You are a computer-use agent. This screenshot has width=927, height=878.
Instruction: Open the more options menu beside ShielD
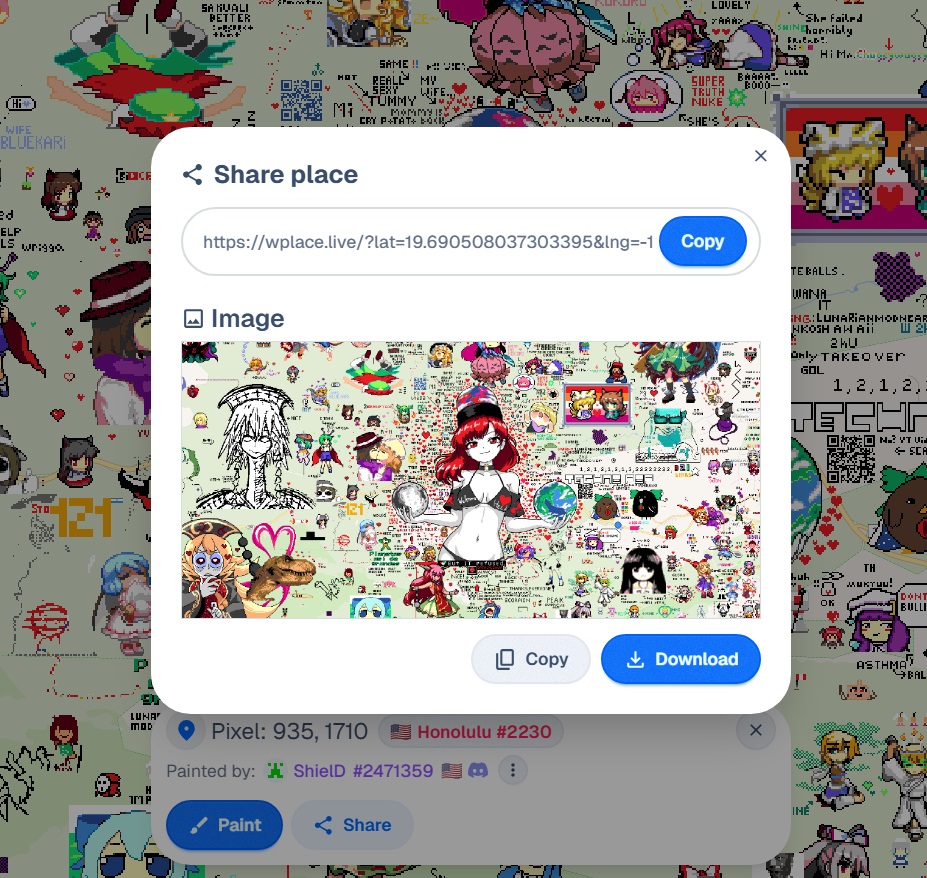(513, 770)
